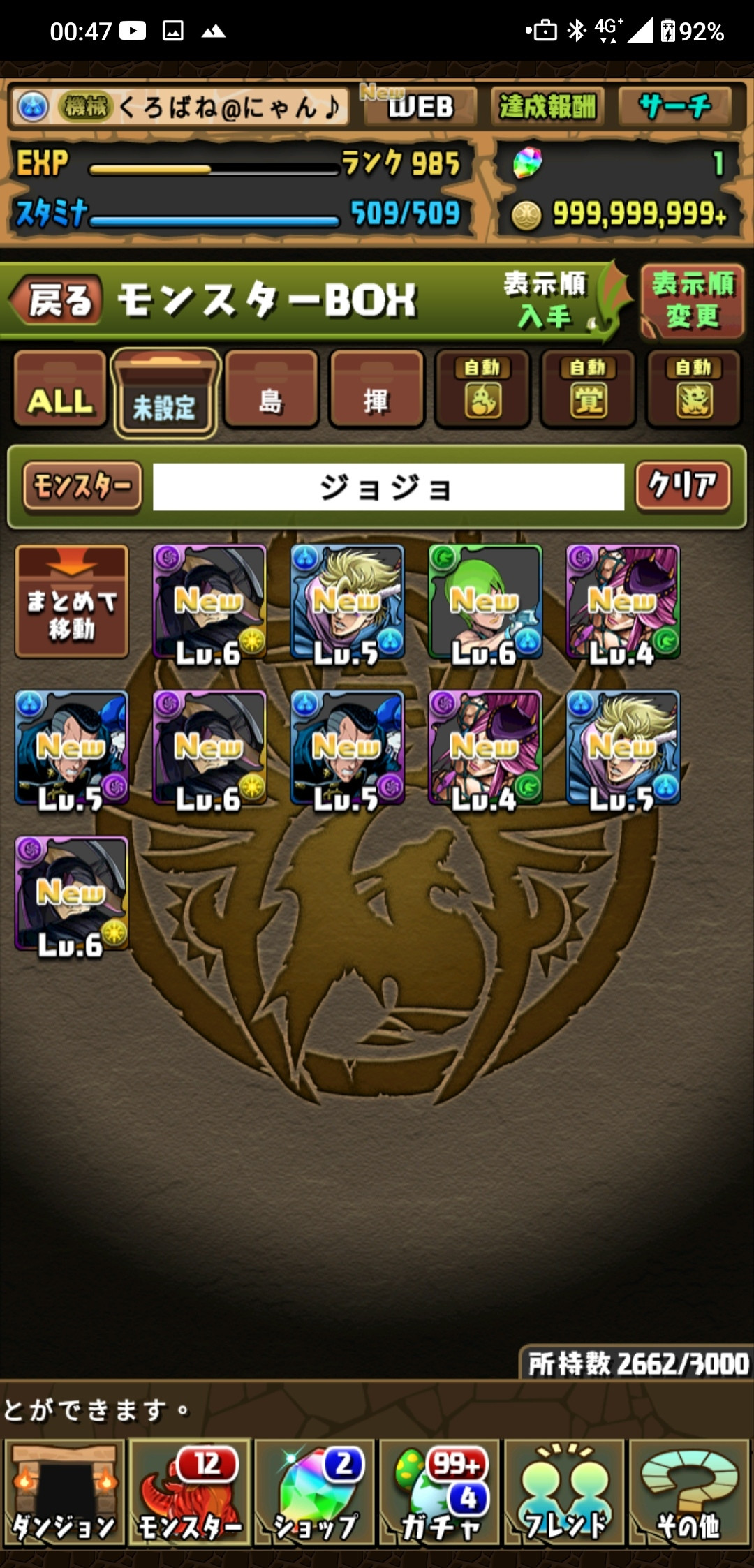Switch to the 島 folder tab
The width and height of the screenshot is (754, 1568).
point(271,390)
